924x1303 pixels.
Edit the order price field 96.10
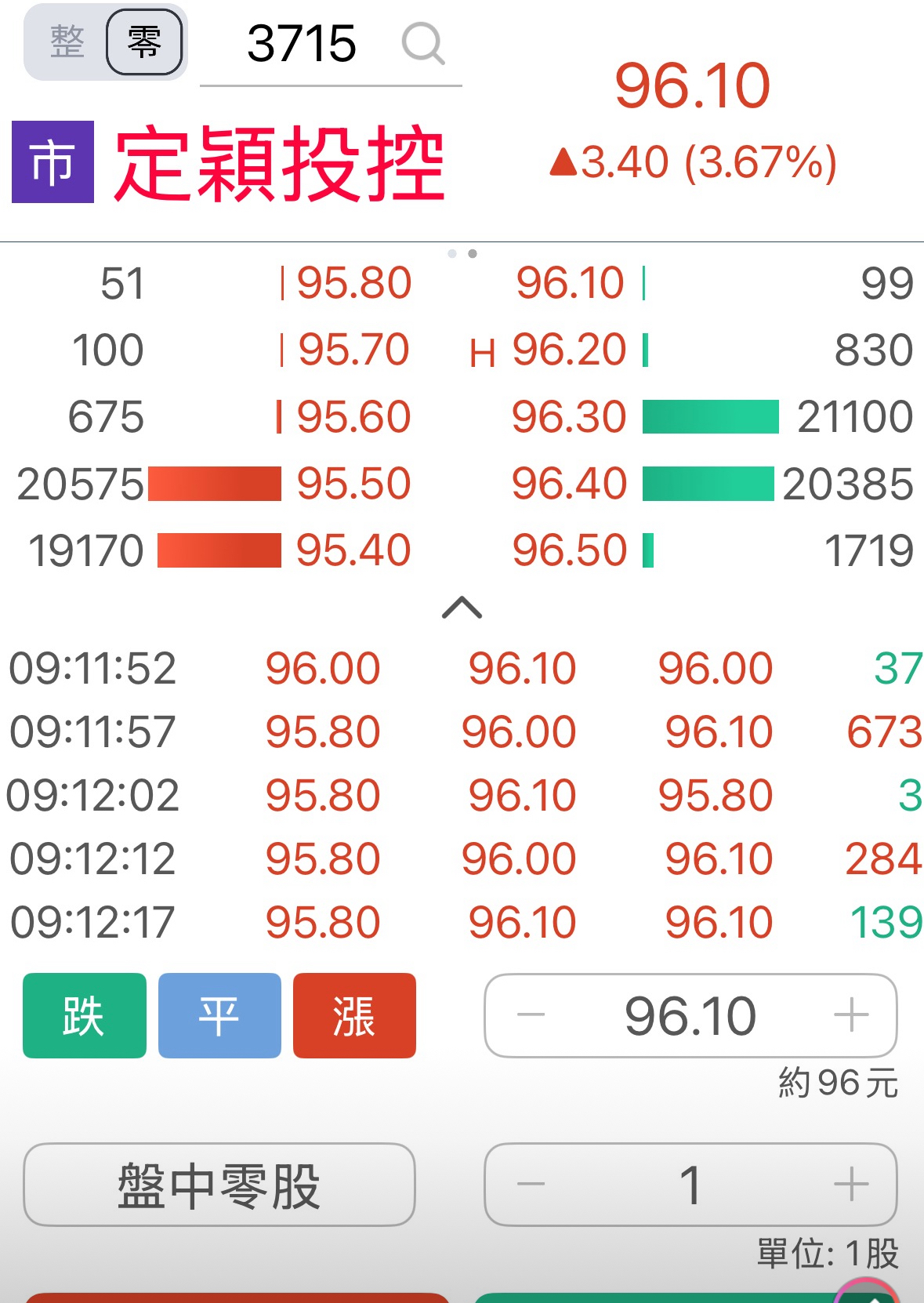690,1015
